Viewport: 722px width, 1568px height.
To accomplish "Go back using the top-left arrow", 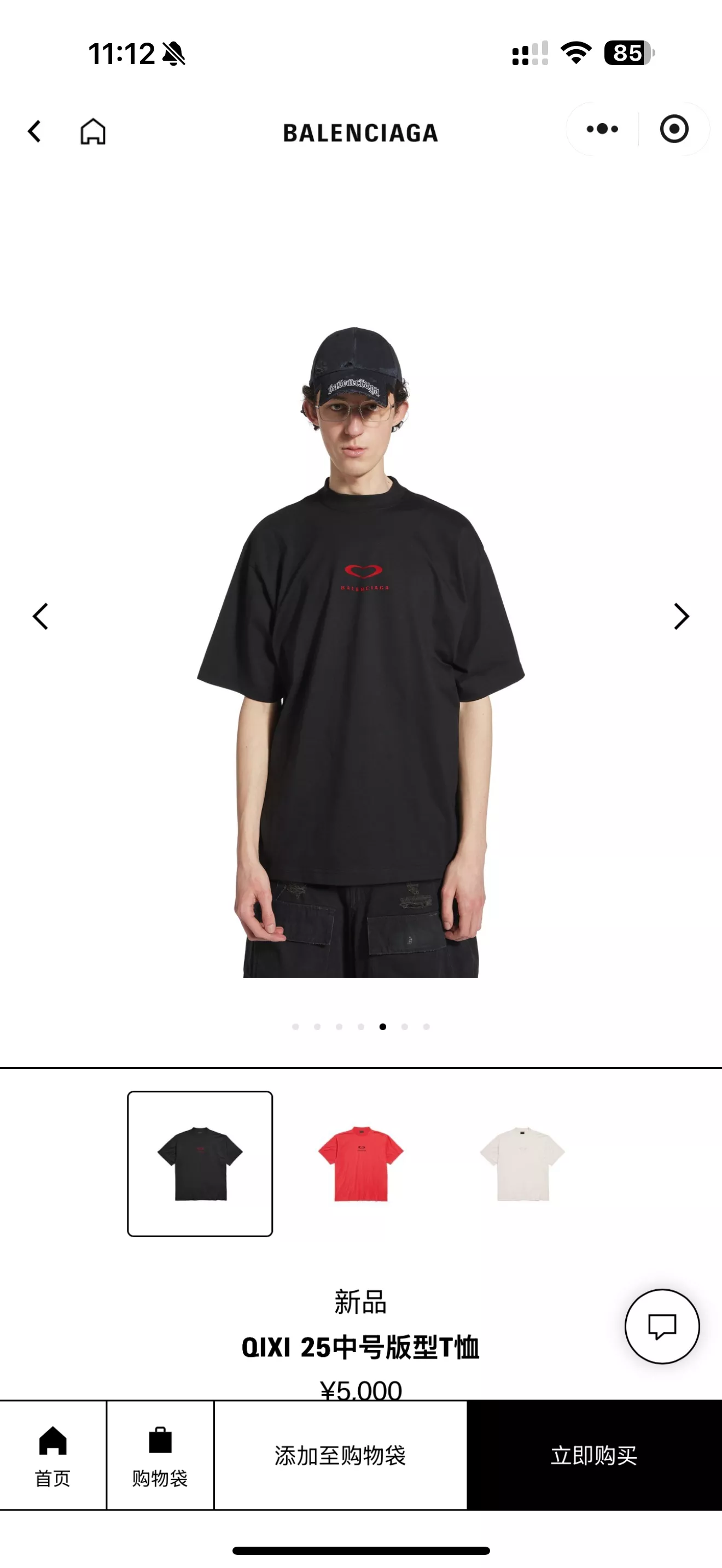I will click(x=34, y=131).
